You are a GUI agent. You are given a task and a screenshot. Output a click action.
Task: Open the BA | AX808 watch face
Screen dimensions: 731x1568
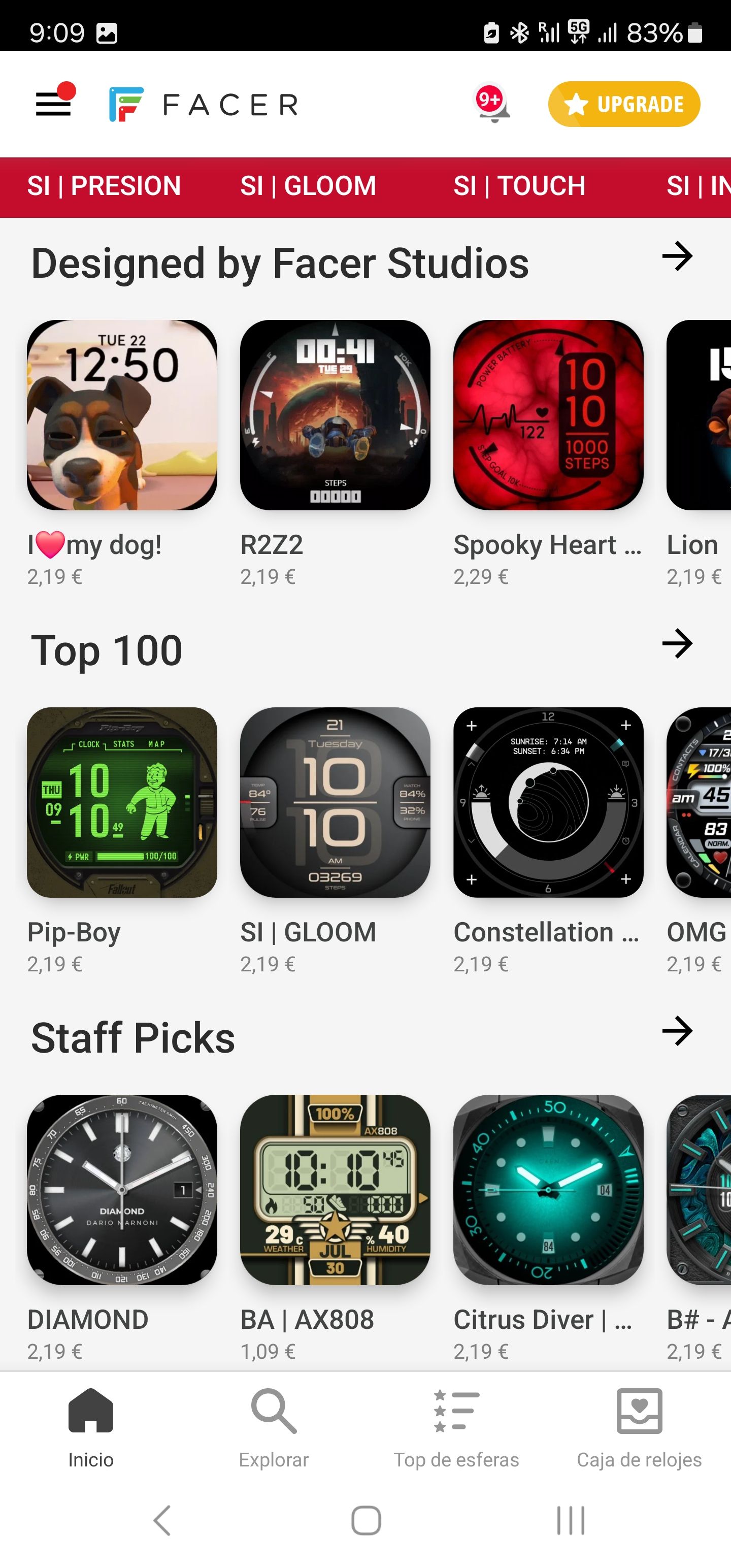click(x=335, y=1189)
